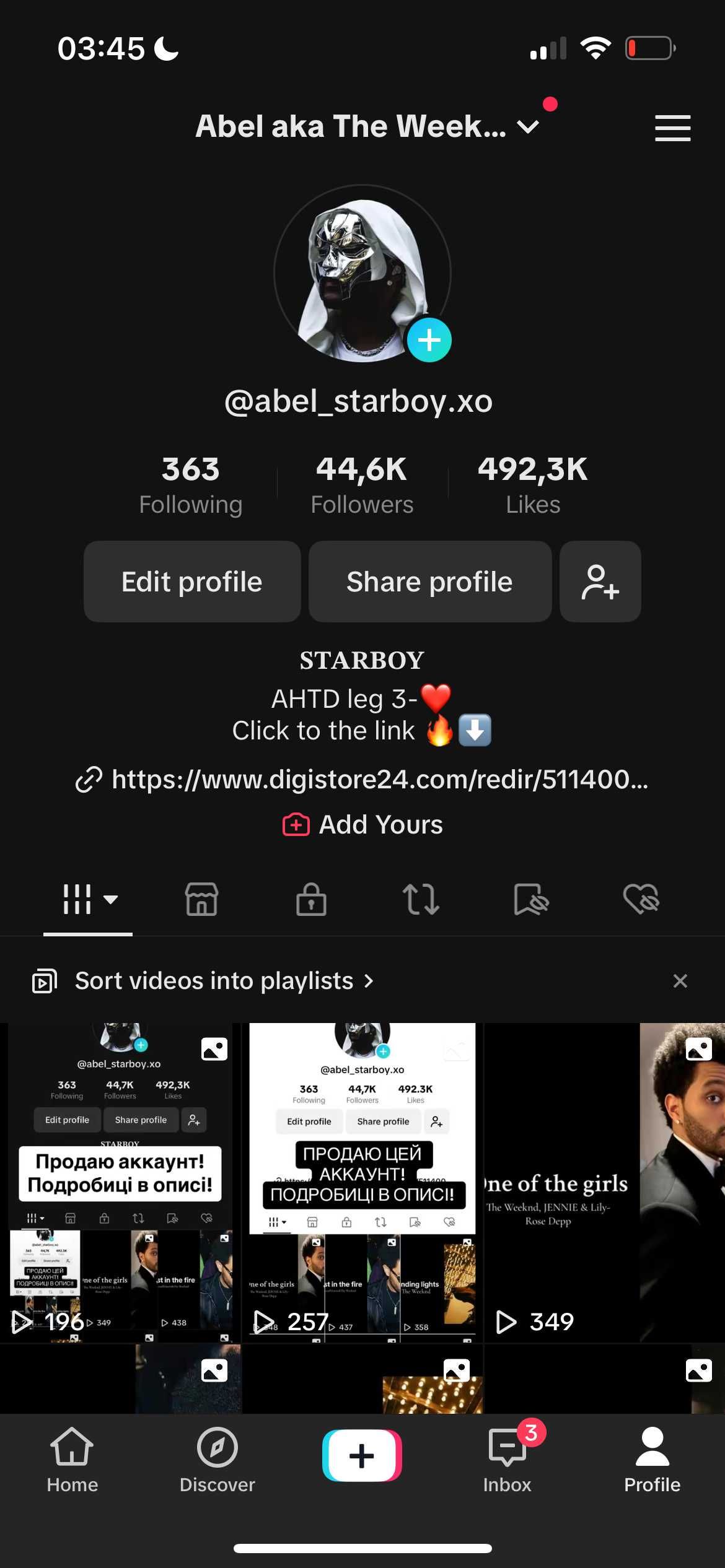725x1568 pixels.
Task: Tap Share profile
Action: (x=429, y=581)
